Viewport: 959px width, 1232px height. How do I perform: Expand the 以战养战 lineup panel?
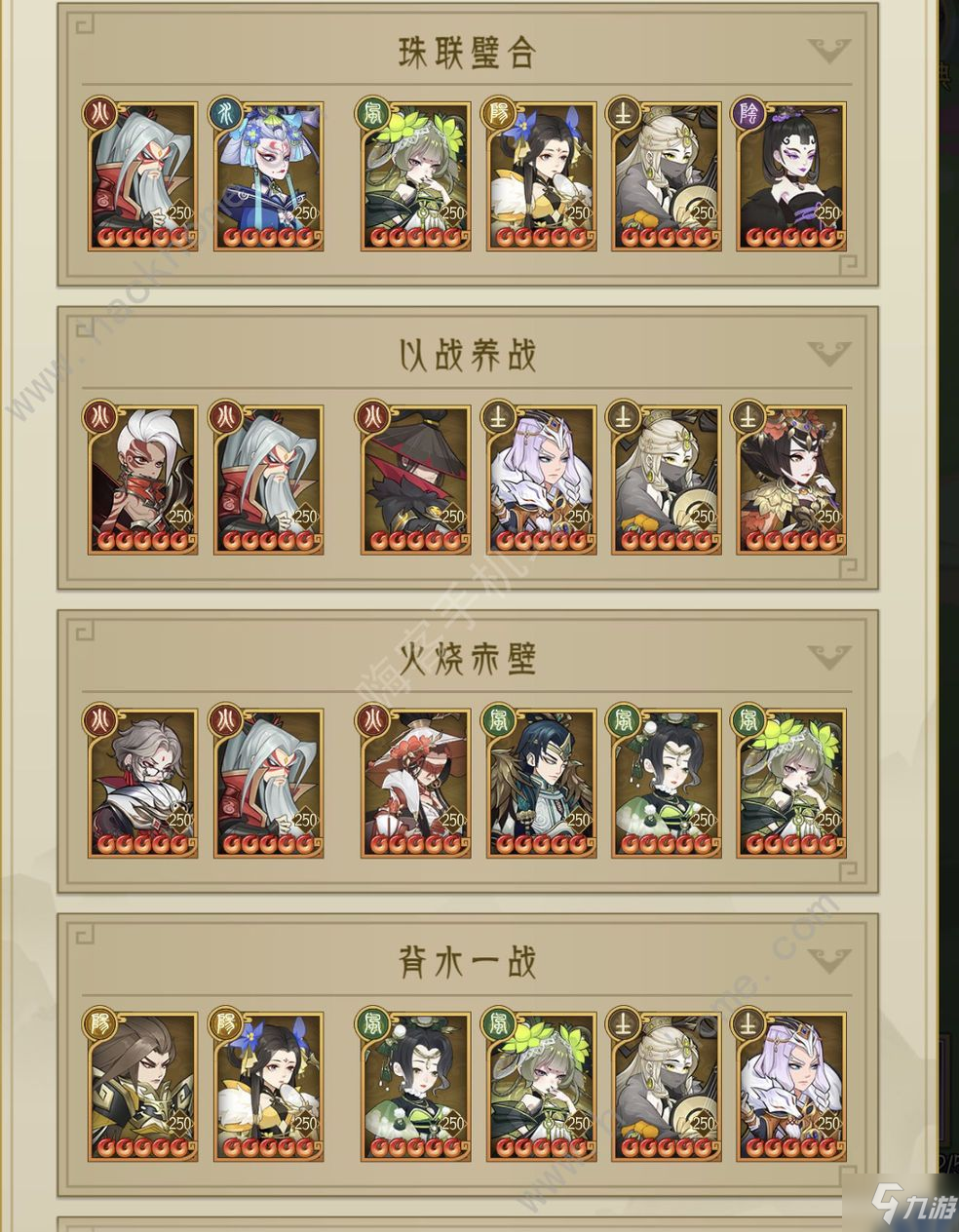[828, 353]
